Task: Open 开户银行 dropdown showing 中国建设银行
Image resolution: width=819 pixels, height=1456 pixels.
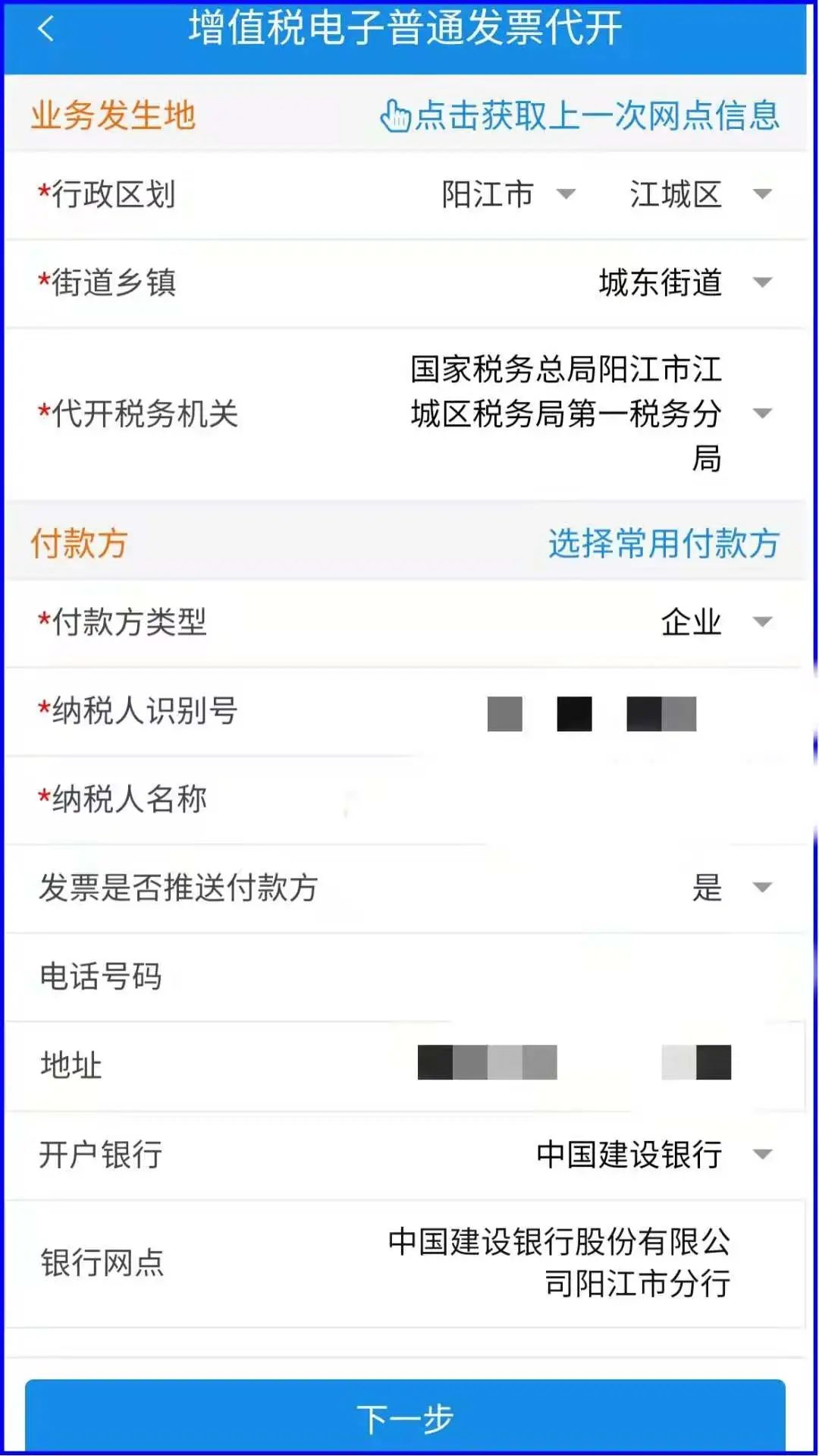Action: tap(405, 1155)
